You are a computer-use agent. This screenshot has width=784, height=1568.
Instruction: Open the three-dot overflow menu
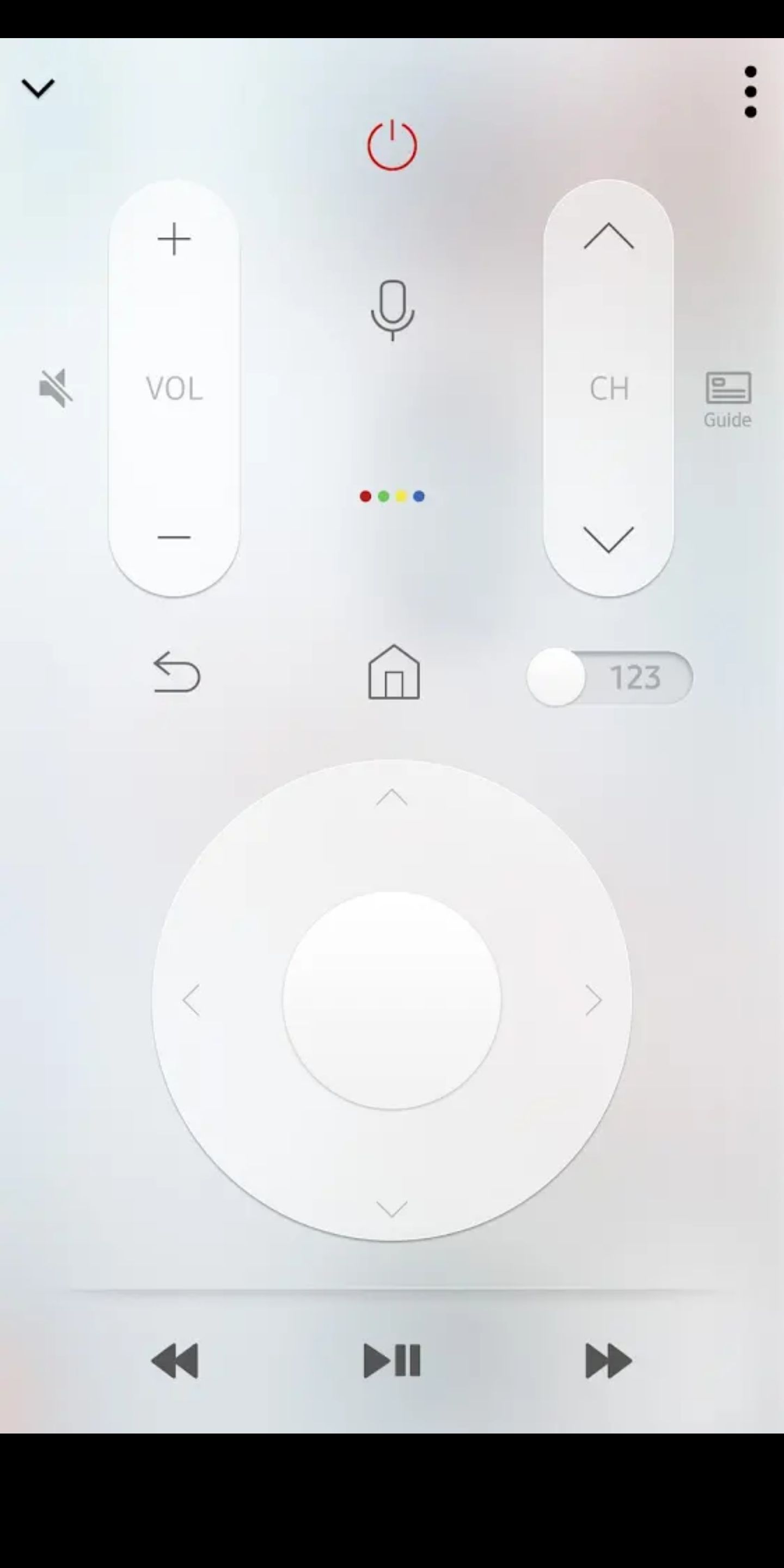(750, 91)
